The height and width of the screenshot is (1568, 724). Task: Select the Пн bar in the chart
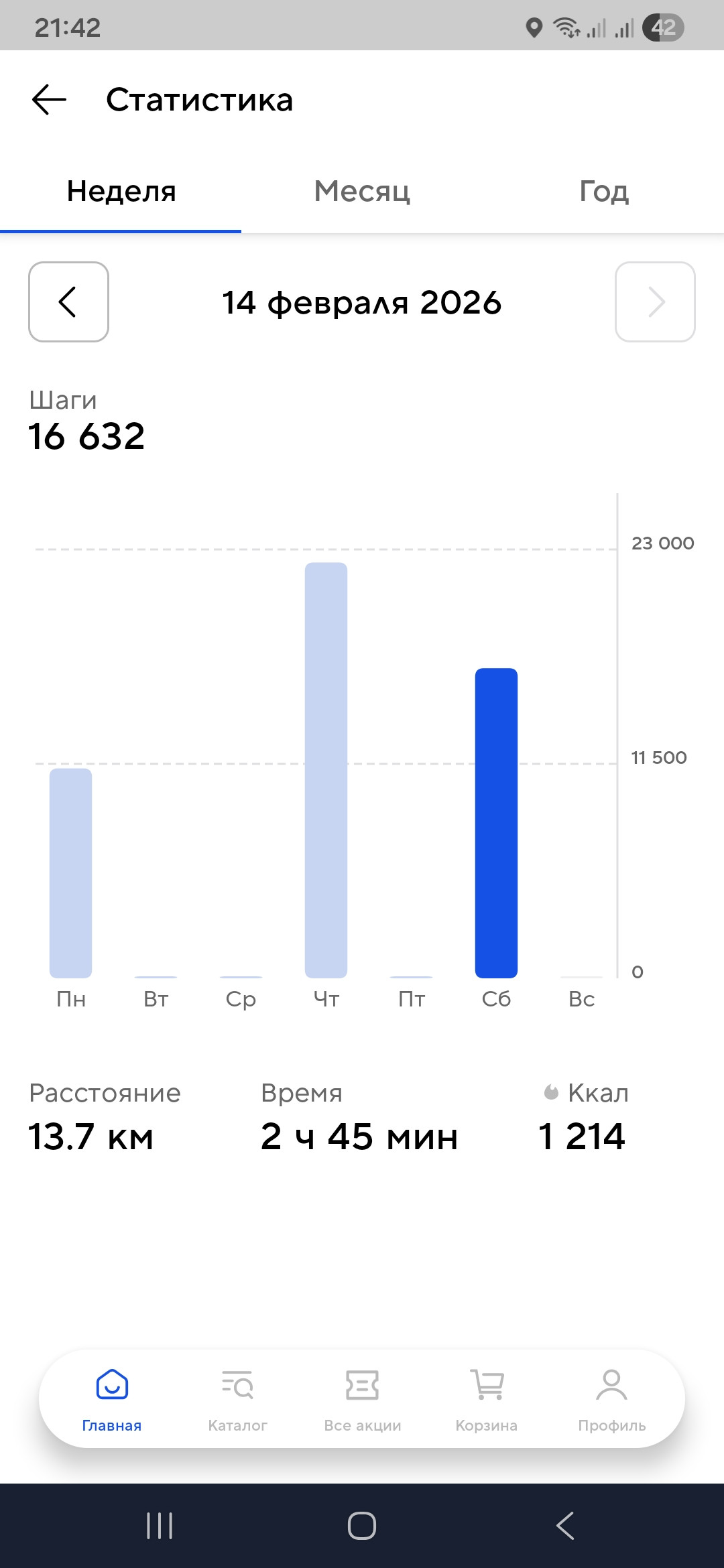click(70, 873)
